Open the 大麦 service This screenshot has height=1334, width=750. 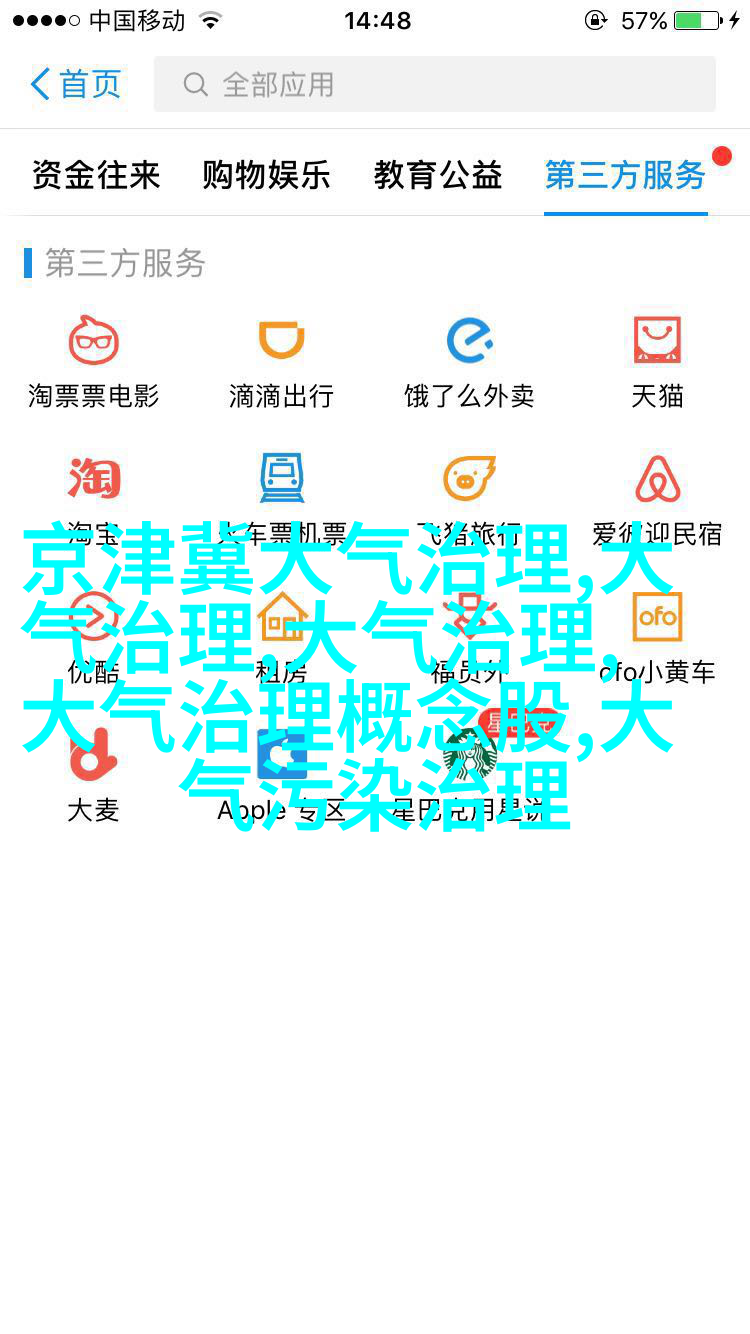[x=94, y=772]
